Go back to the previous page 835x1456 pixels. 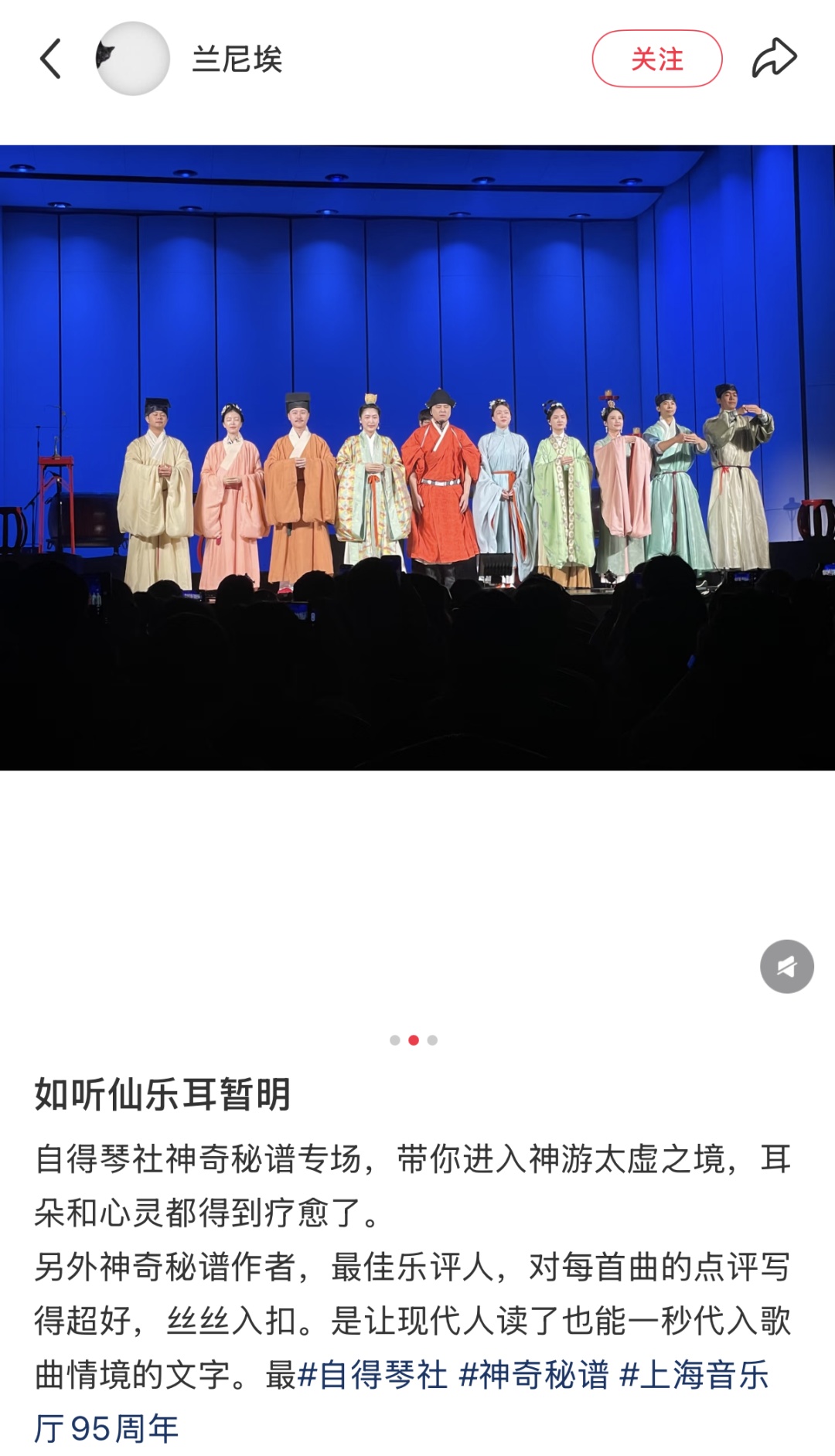pyautogui.click(x=51, y=59)
